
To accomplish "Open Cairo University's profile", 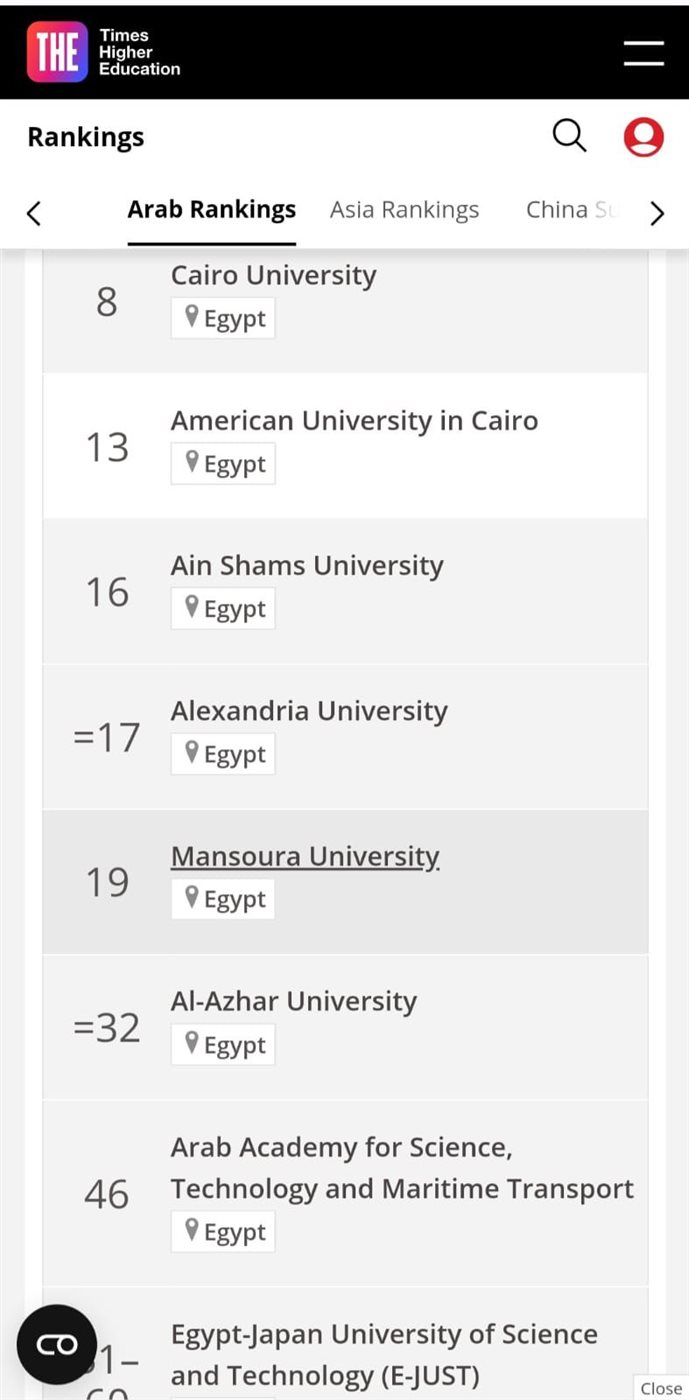I will [273, 275].
